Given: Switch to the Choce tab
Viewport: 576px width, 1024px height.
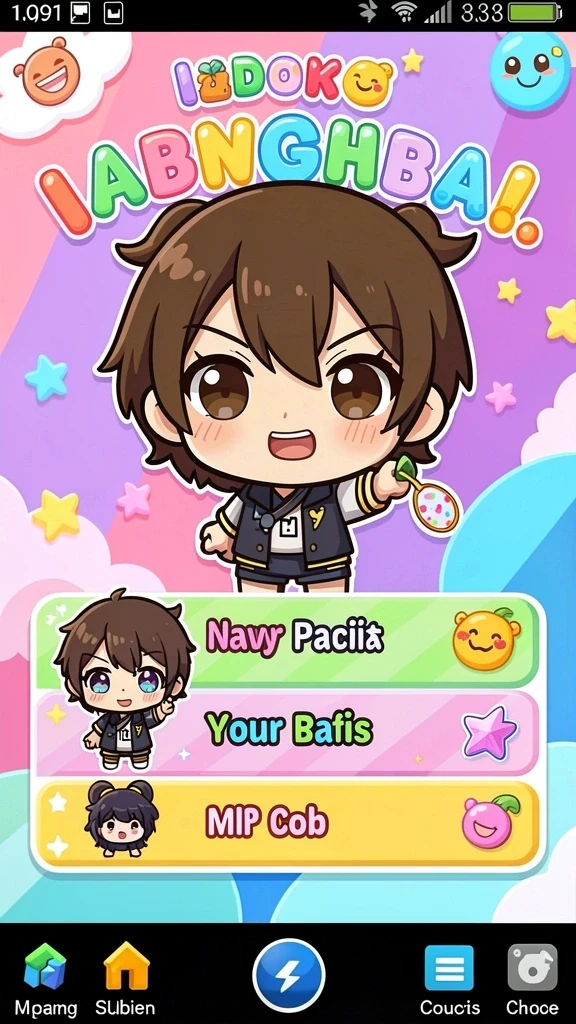Looking at the screenshot, I should click(532, 978).
